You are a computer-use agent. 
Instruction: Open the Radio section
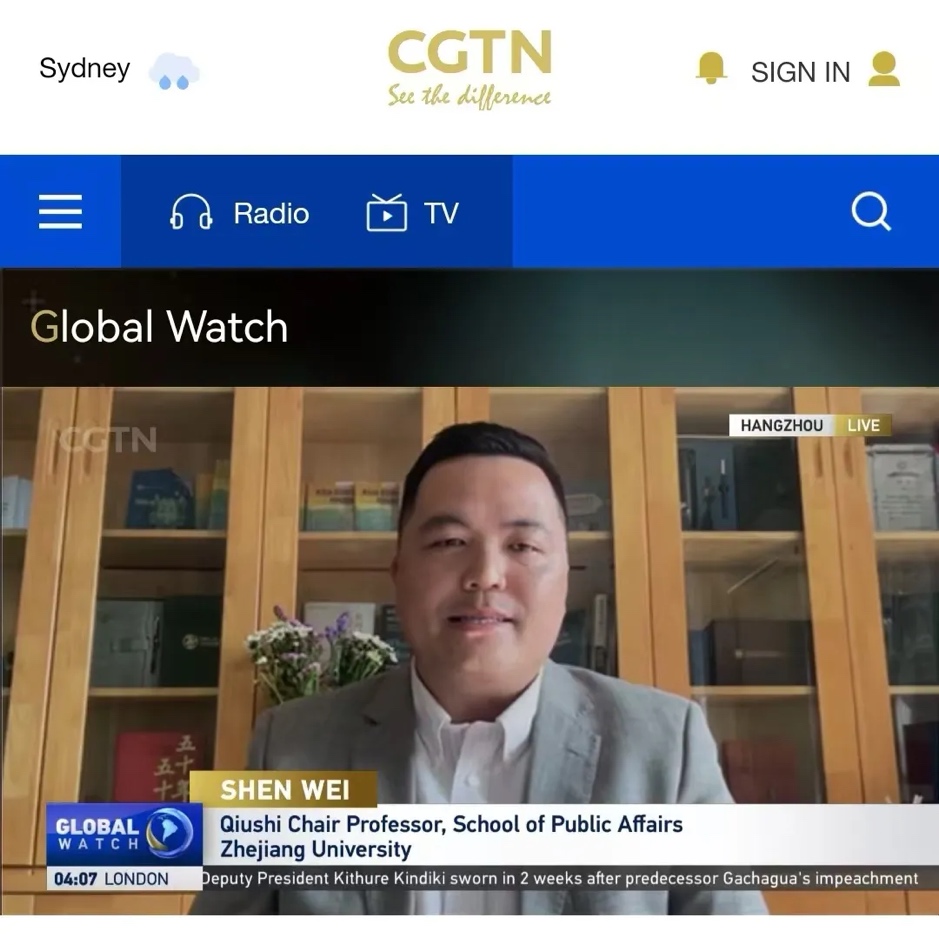[240, 213]
